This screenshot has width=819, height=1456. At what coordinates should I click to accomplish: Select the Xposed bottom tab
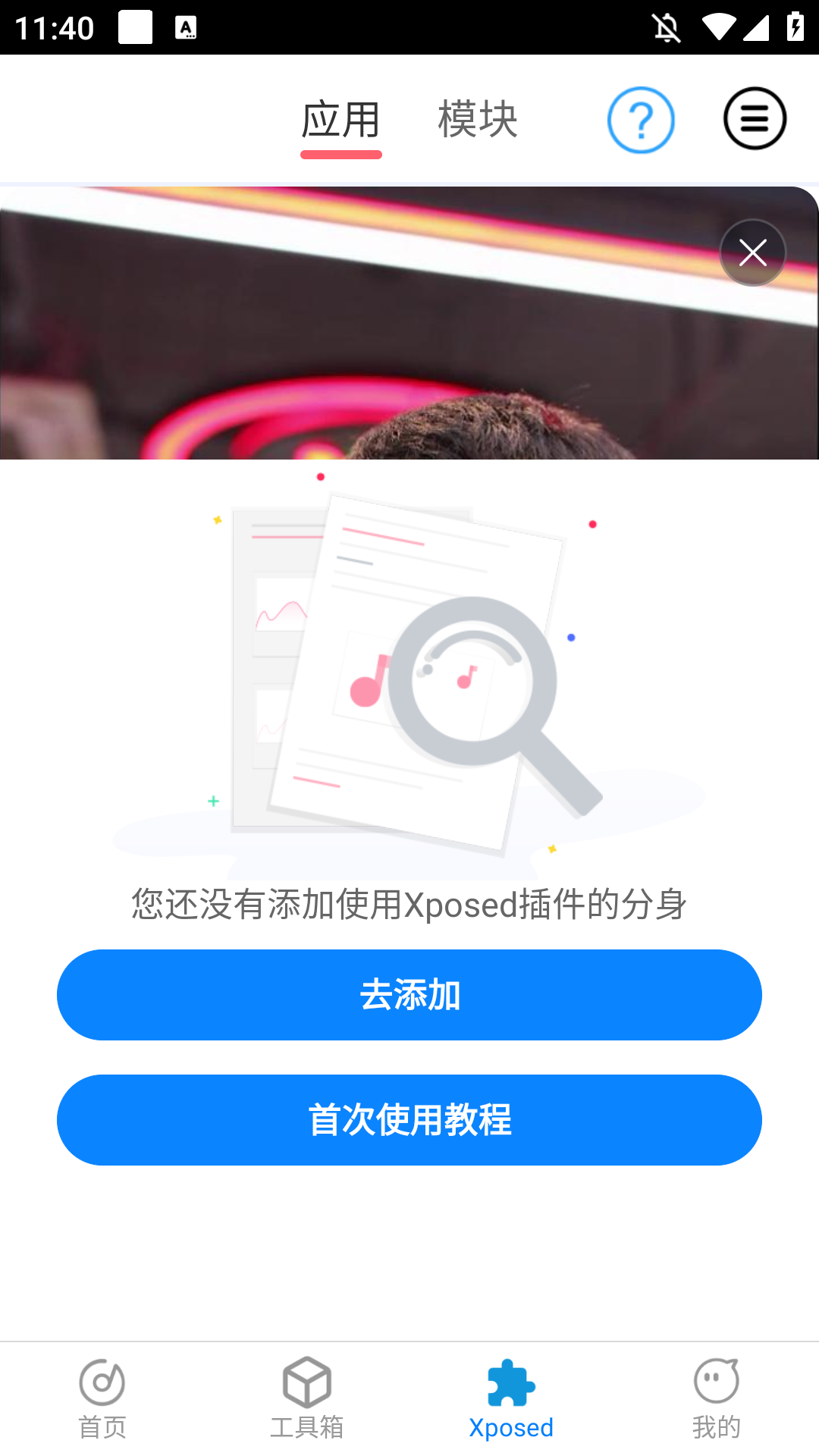tap(512, 1399)
